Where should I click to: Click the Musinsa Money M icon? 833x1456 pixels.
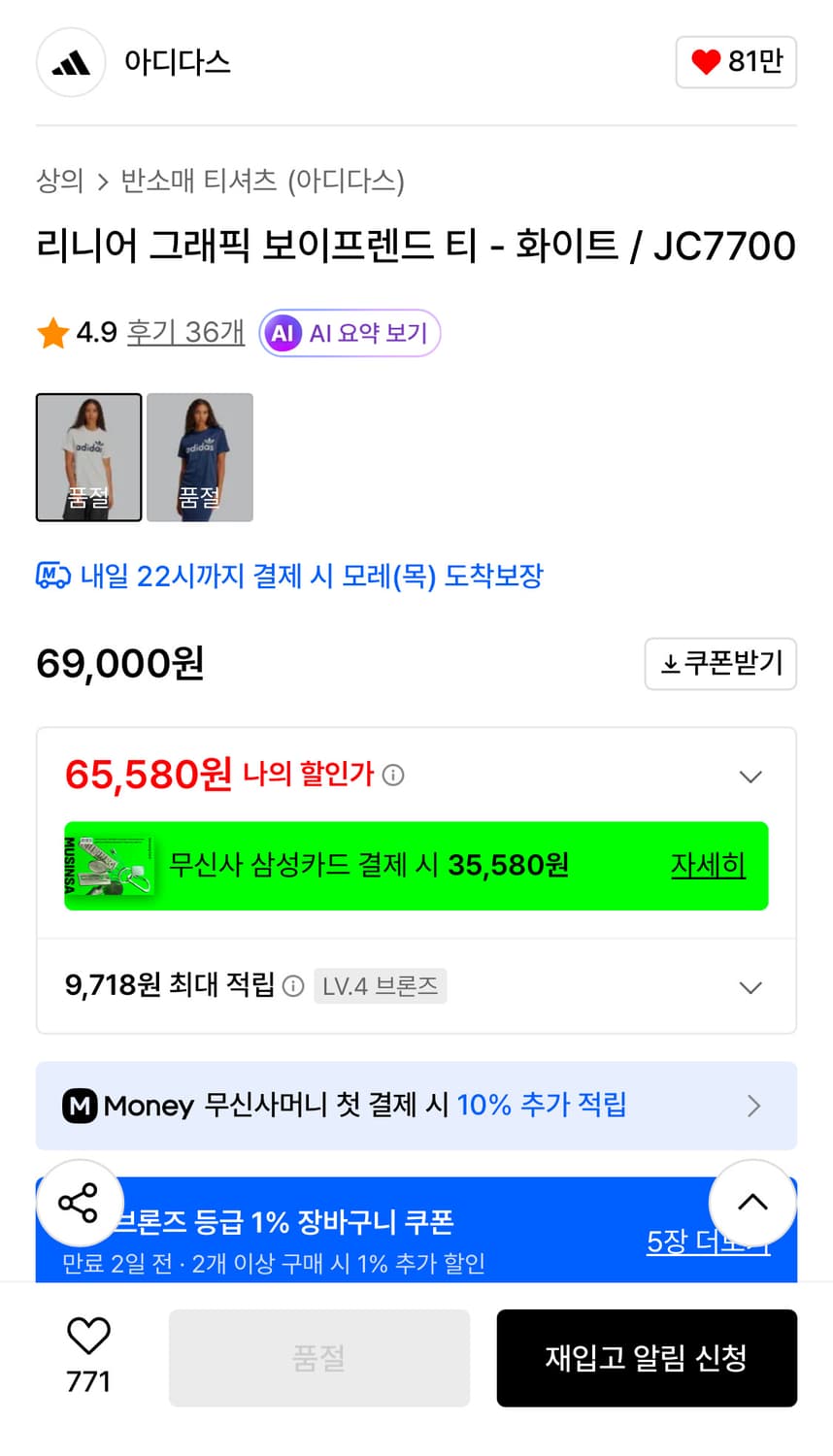click(x=80, y=1106)
